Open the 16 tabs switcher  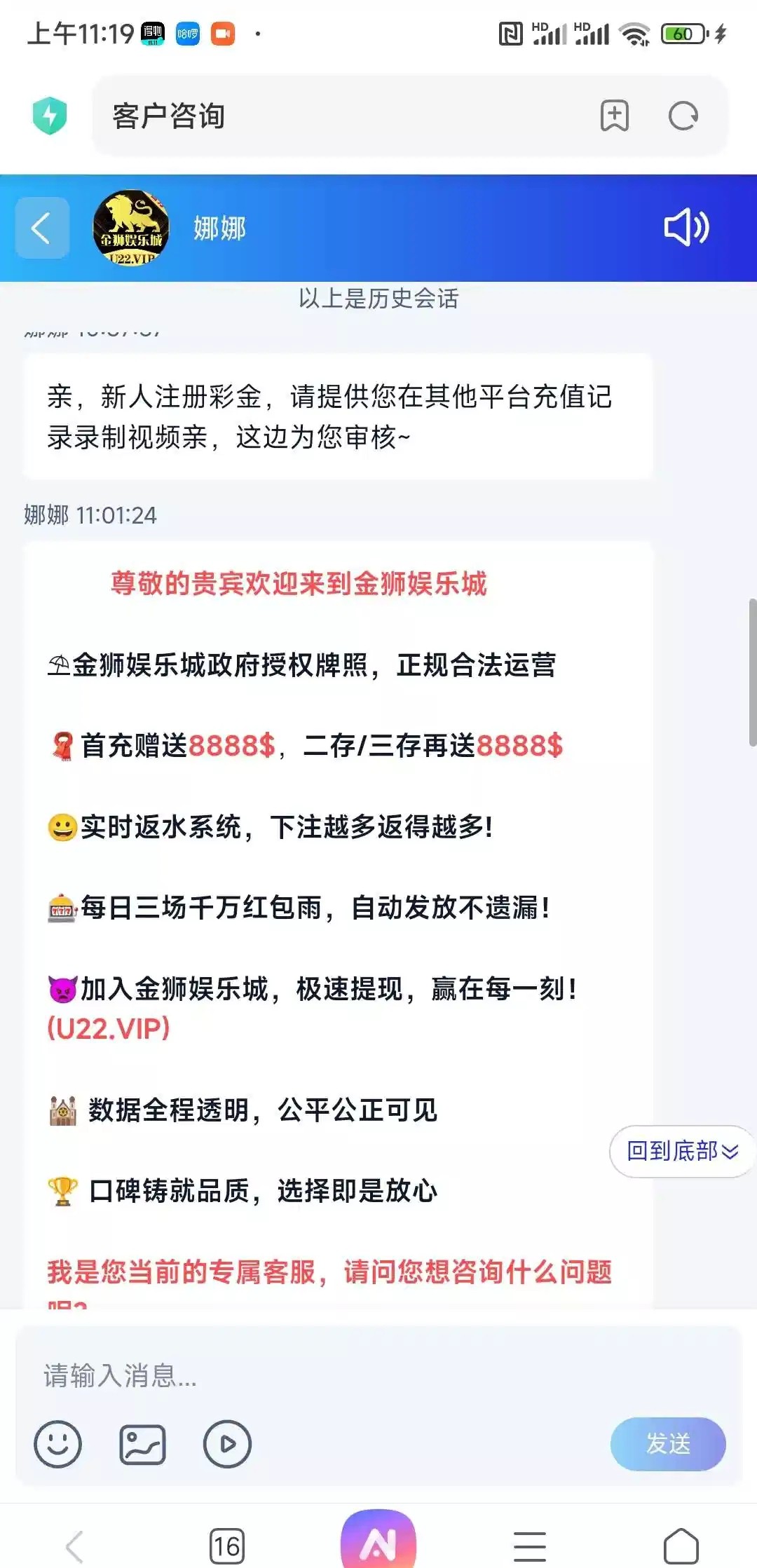227,1546
